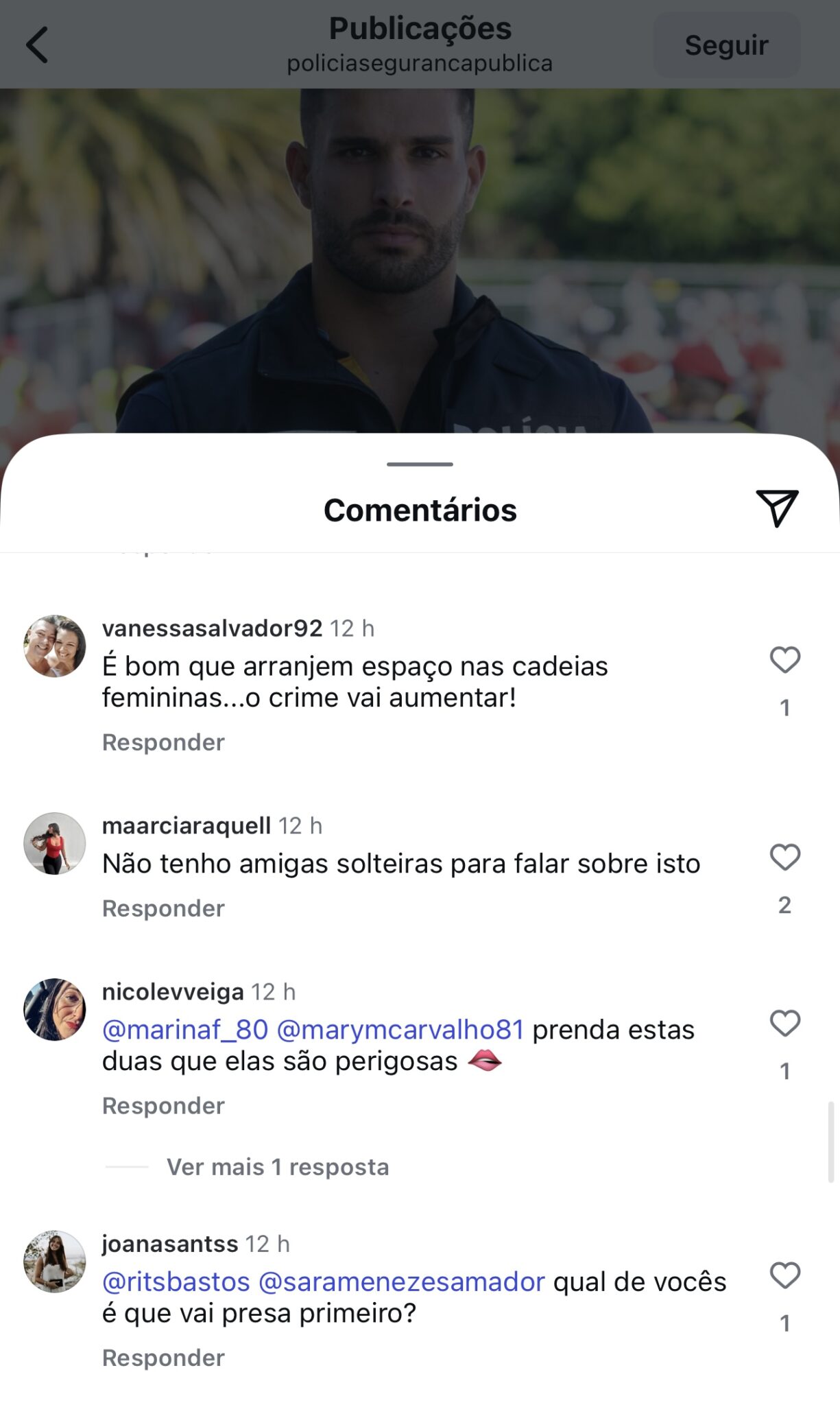The width and height of the screenshot is (840, 1405).
Task: Reply to maarciaraquell's comment
Action: coord(163,908)
